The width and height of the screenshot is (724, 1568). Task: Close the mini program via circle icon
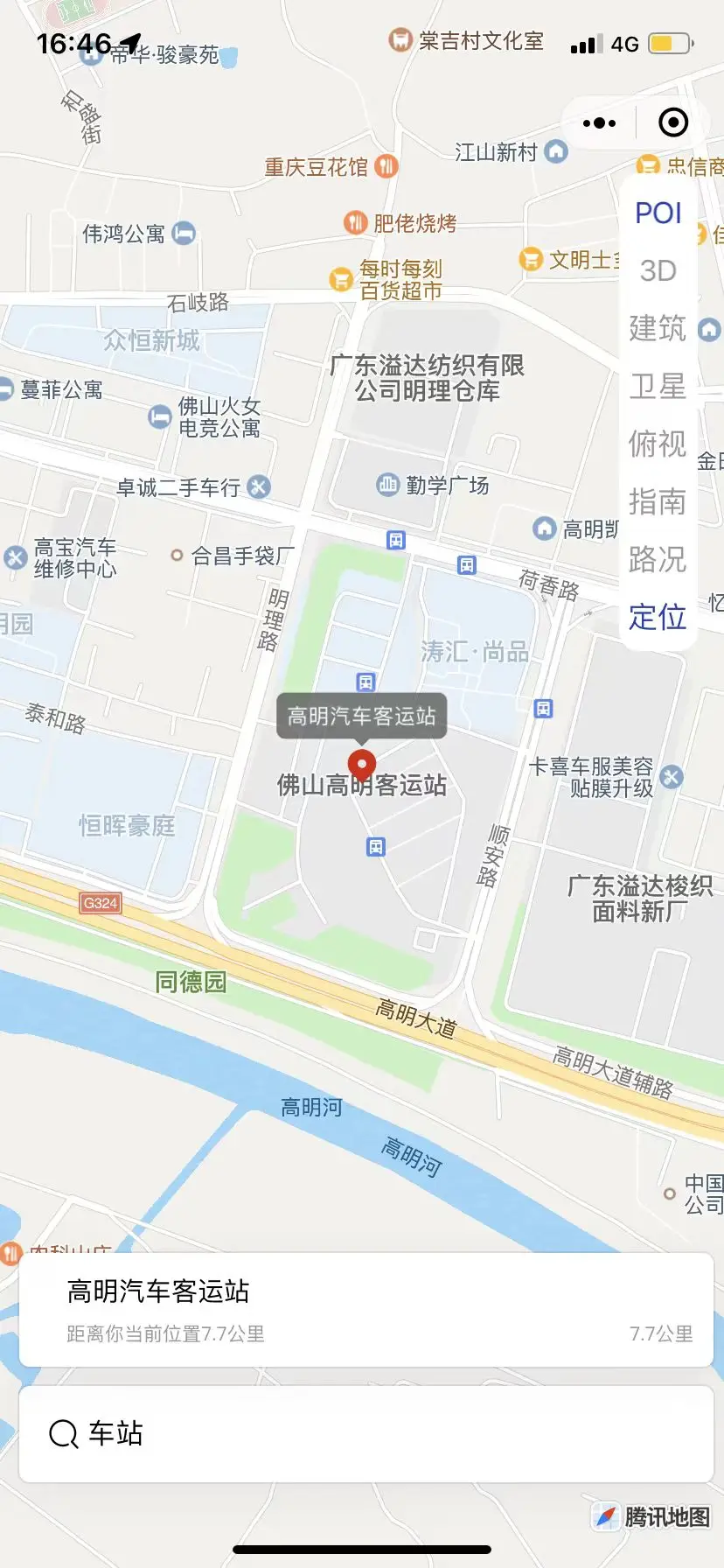tap(672, 123)
